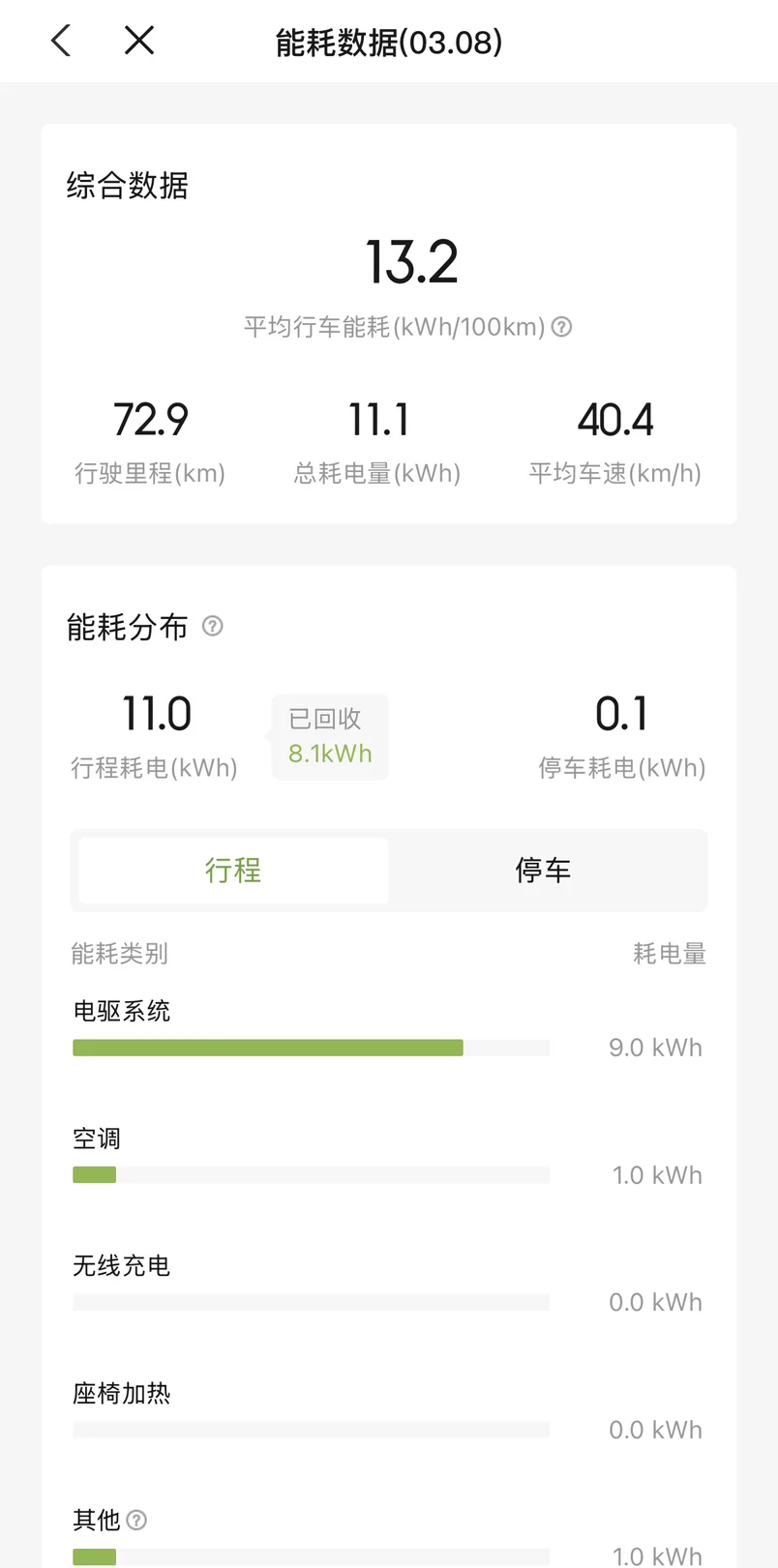Open help for 平均行车能耗
This screenshot has width=778, height=1568.
(x=561, y=327)
